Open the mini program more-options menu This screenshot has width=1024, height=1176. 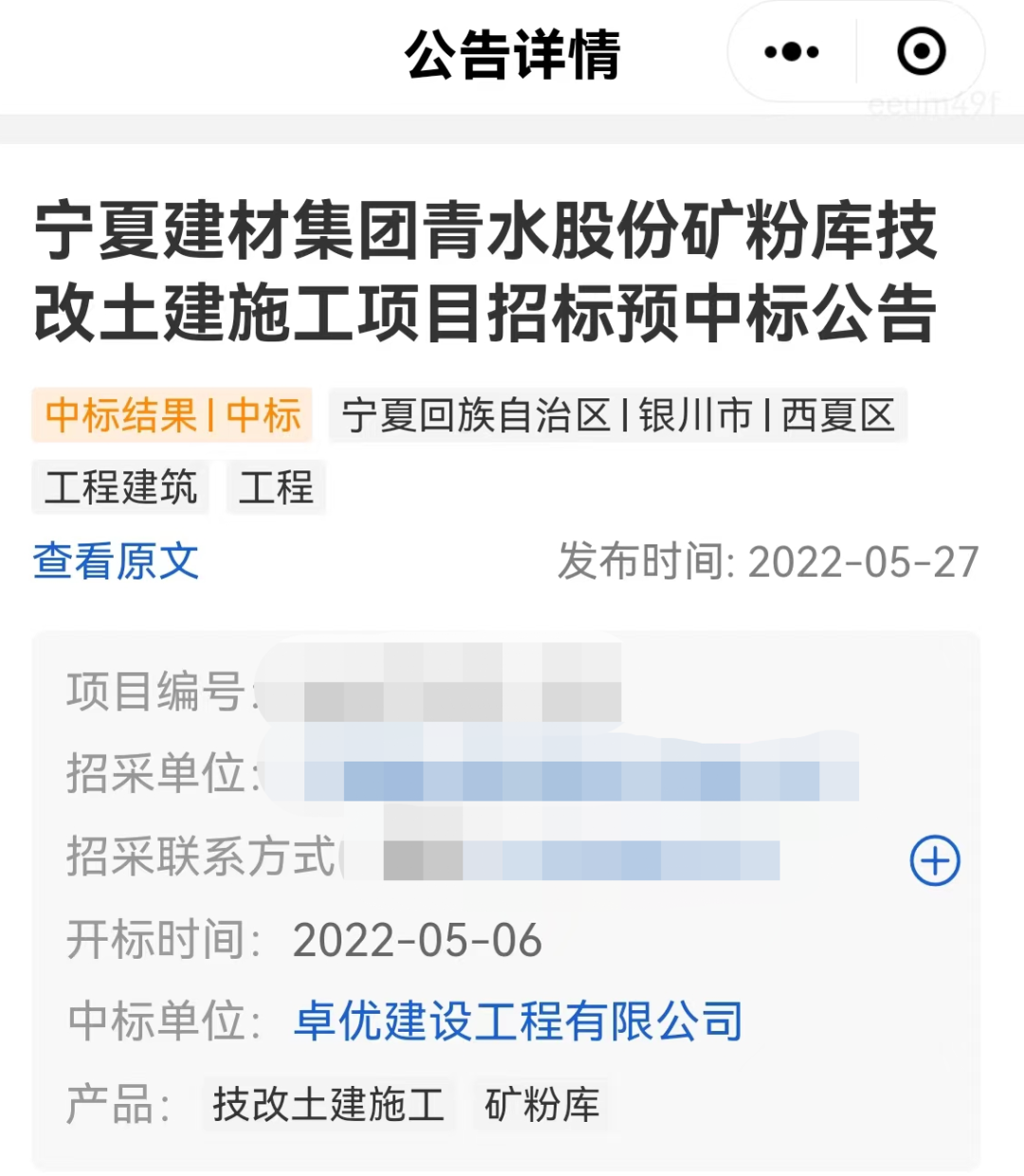click(x=792, y=52)
